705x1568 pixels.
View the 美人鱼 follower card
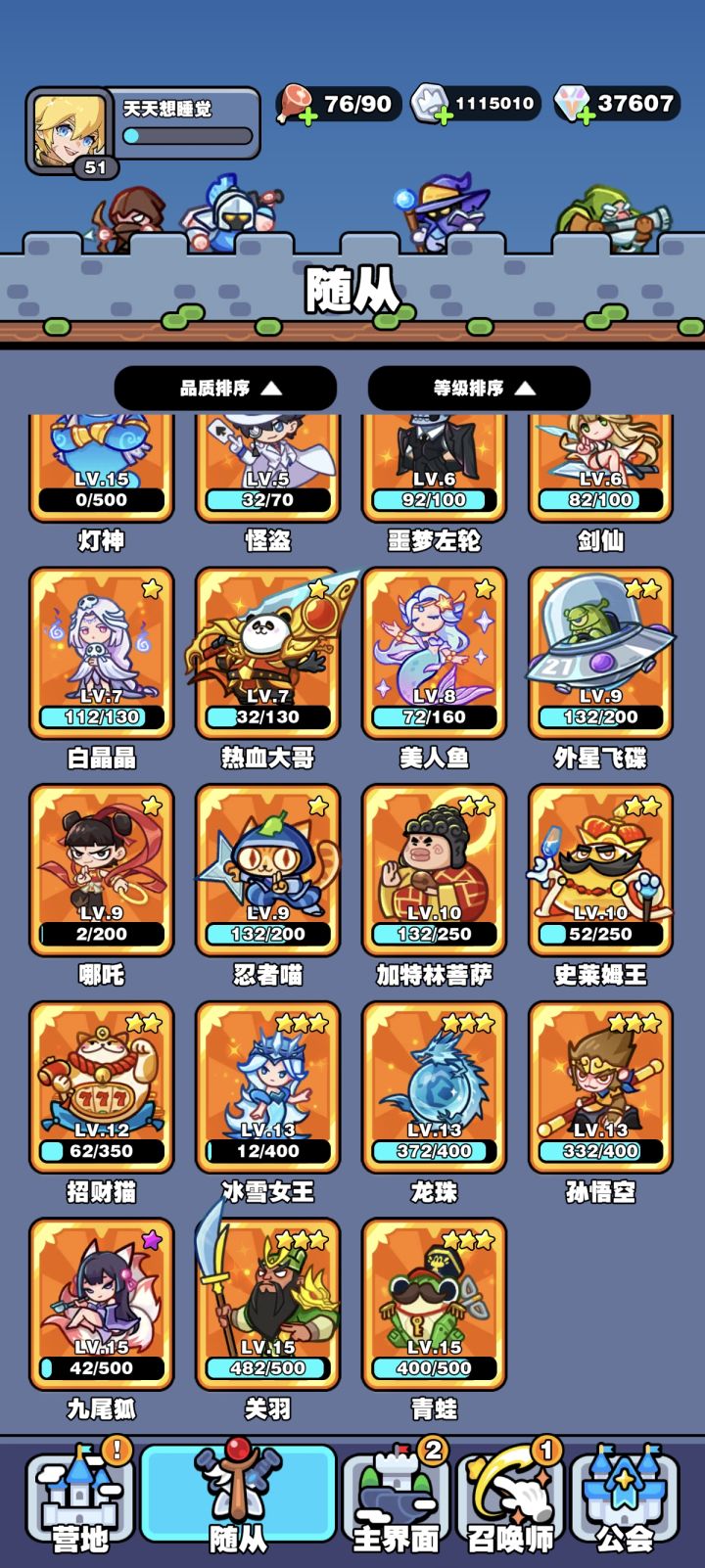[x=434, y=653]
